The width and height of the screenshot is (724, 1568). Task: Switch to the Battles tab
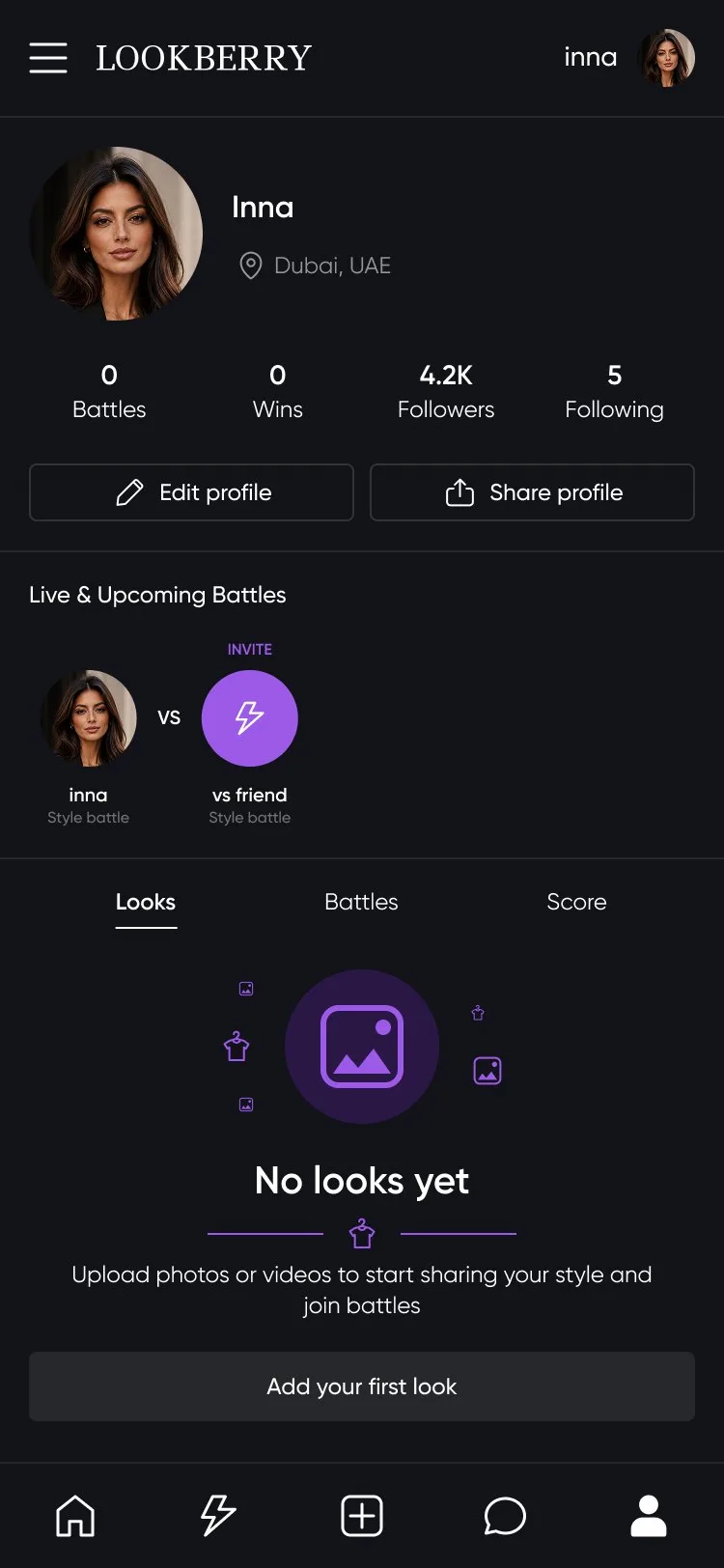(x=361, y=902)
